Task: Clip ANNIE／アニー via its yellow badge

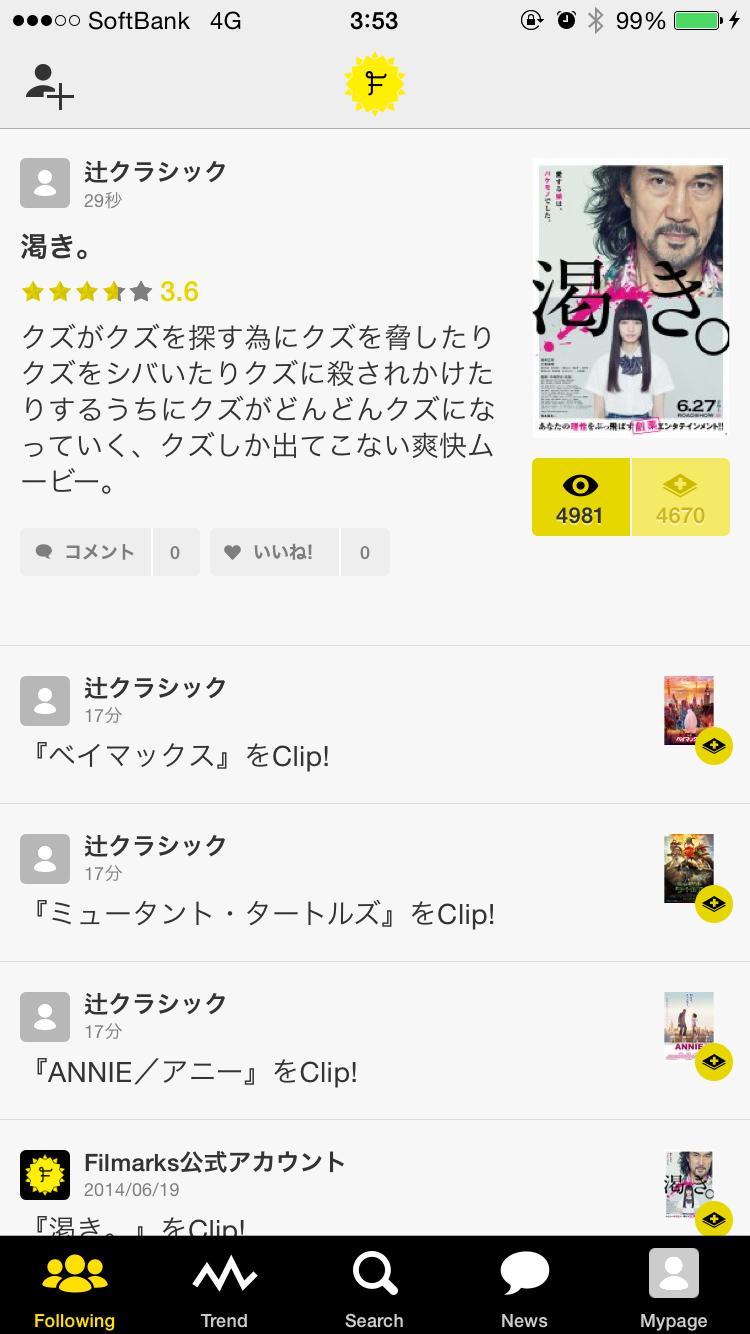Action: click(714, 1062)
